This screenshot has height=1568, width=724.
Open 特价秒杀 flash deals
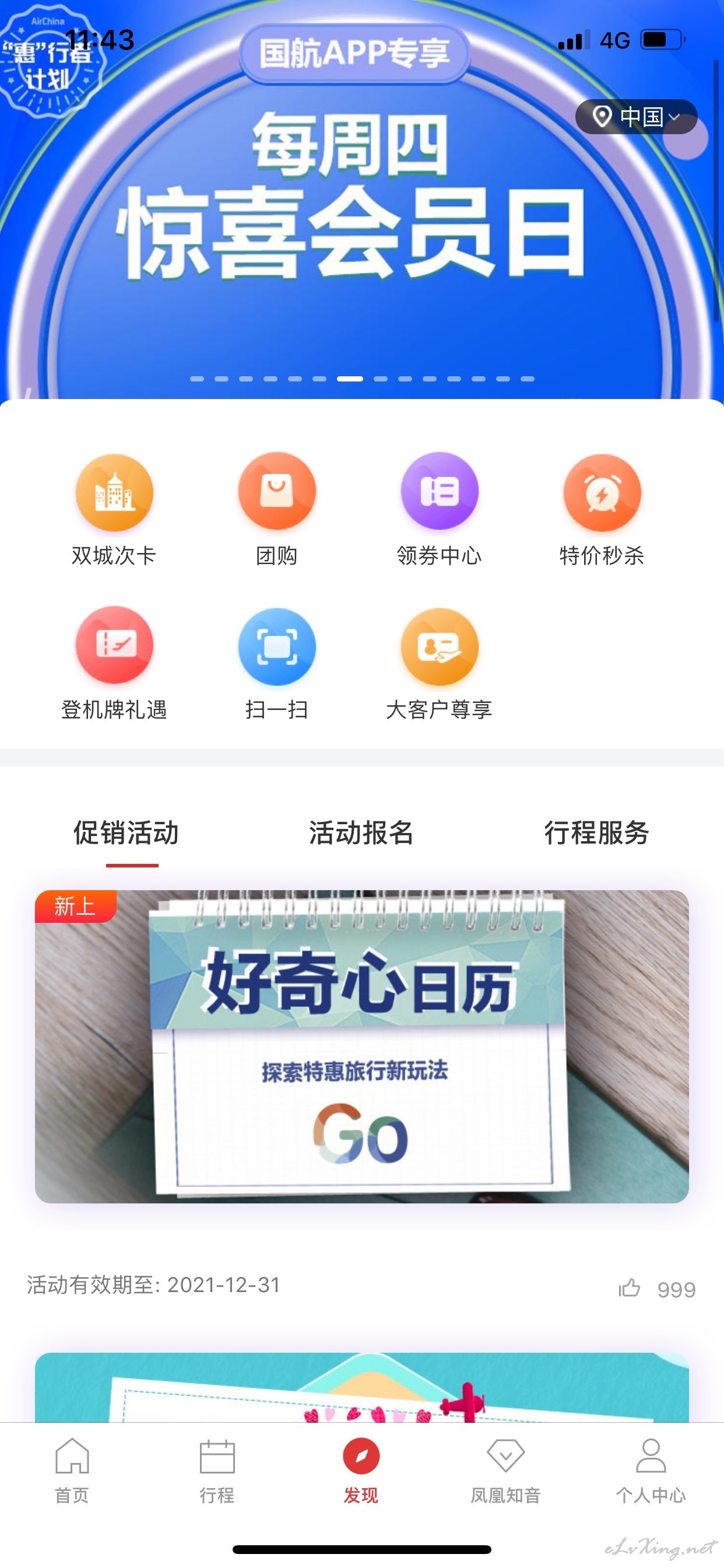[x=602, y=510]
